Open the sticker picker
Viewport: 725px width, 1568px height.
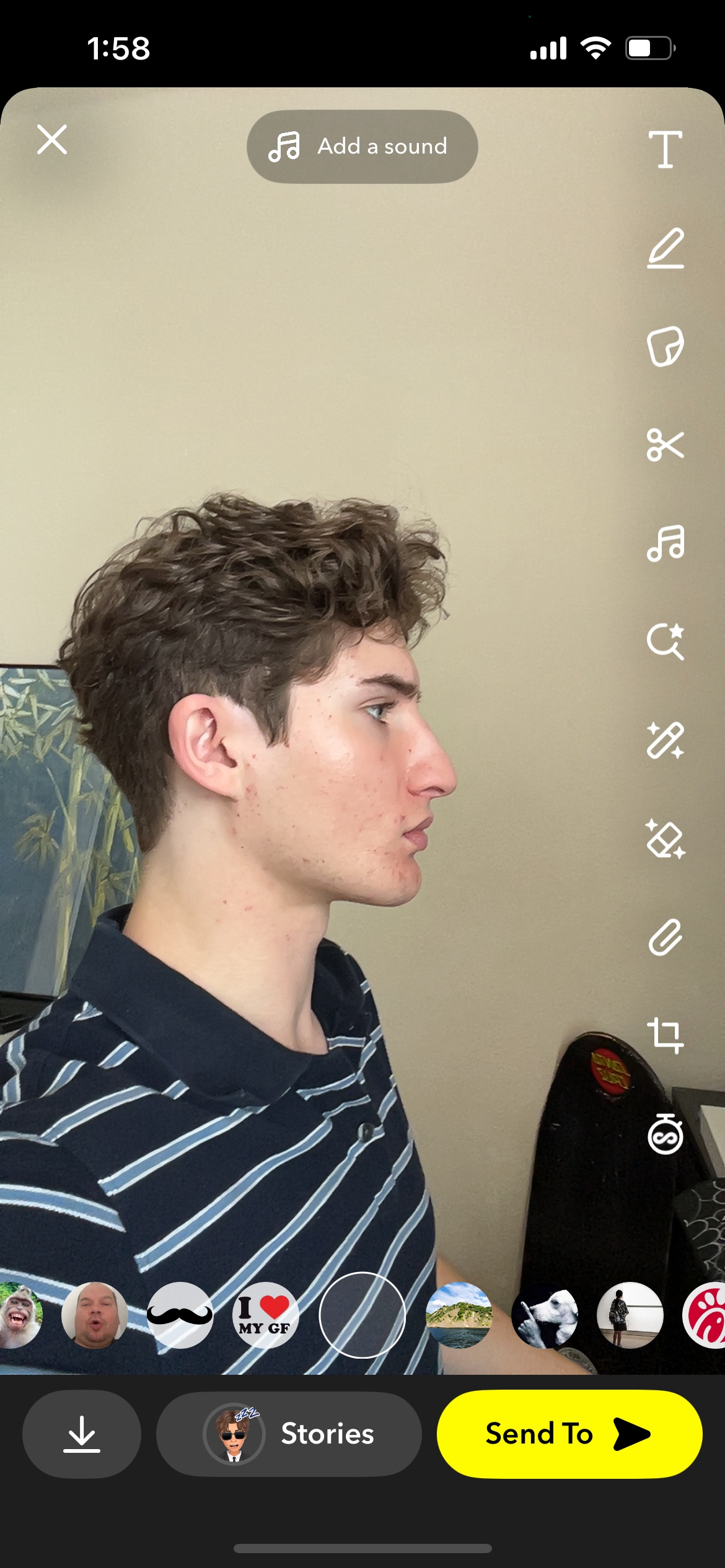tap(665, 346)
